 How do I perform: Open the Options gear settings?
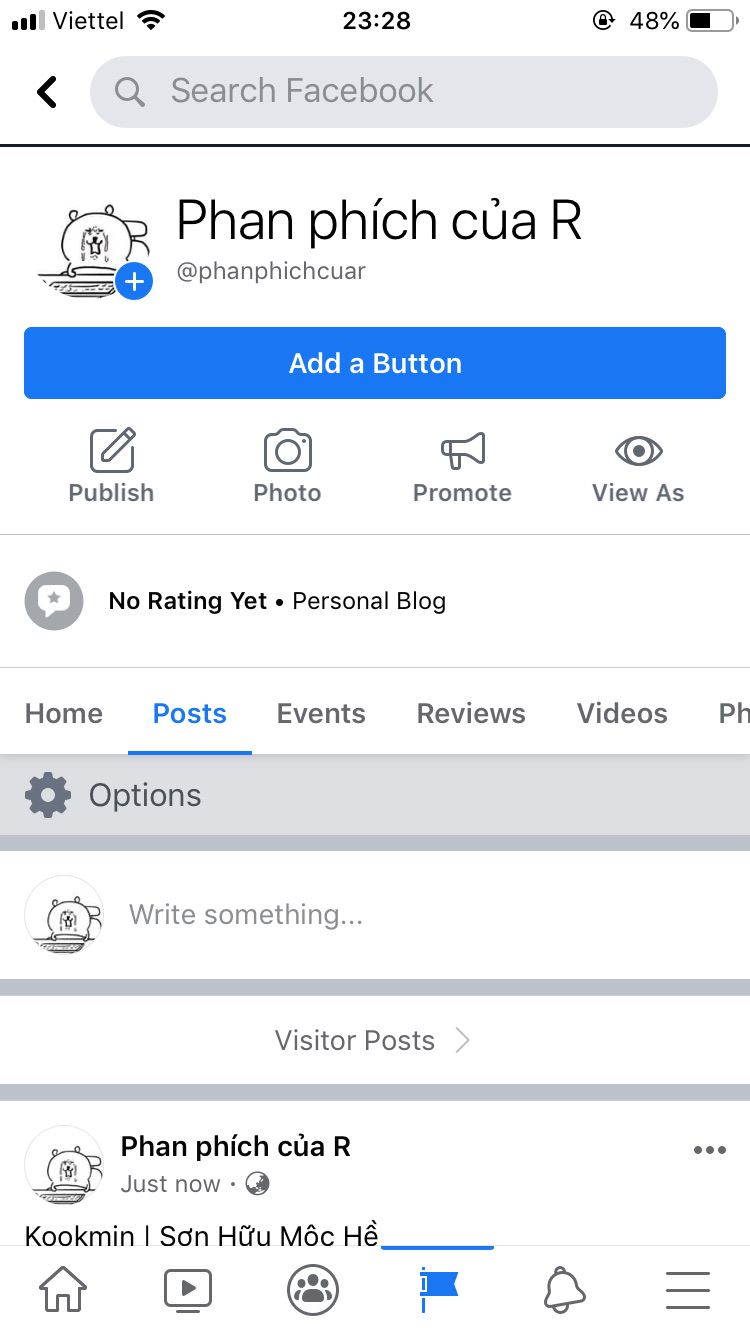tap(113, 795)
